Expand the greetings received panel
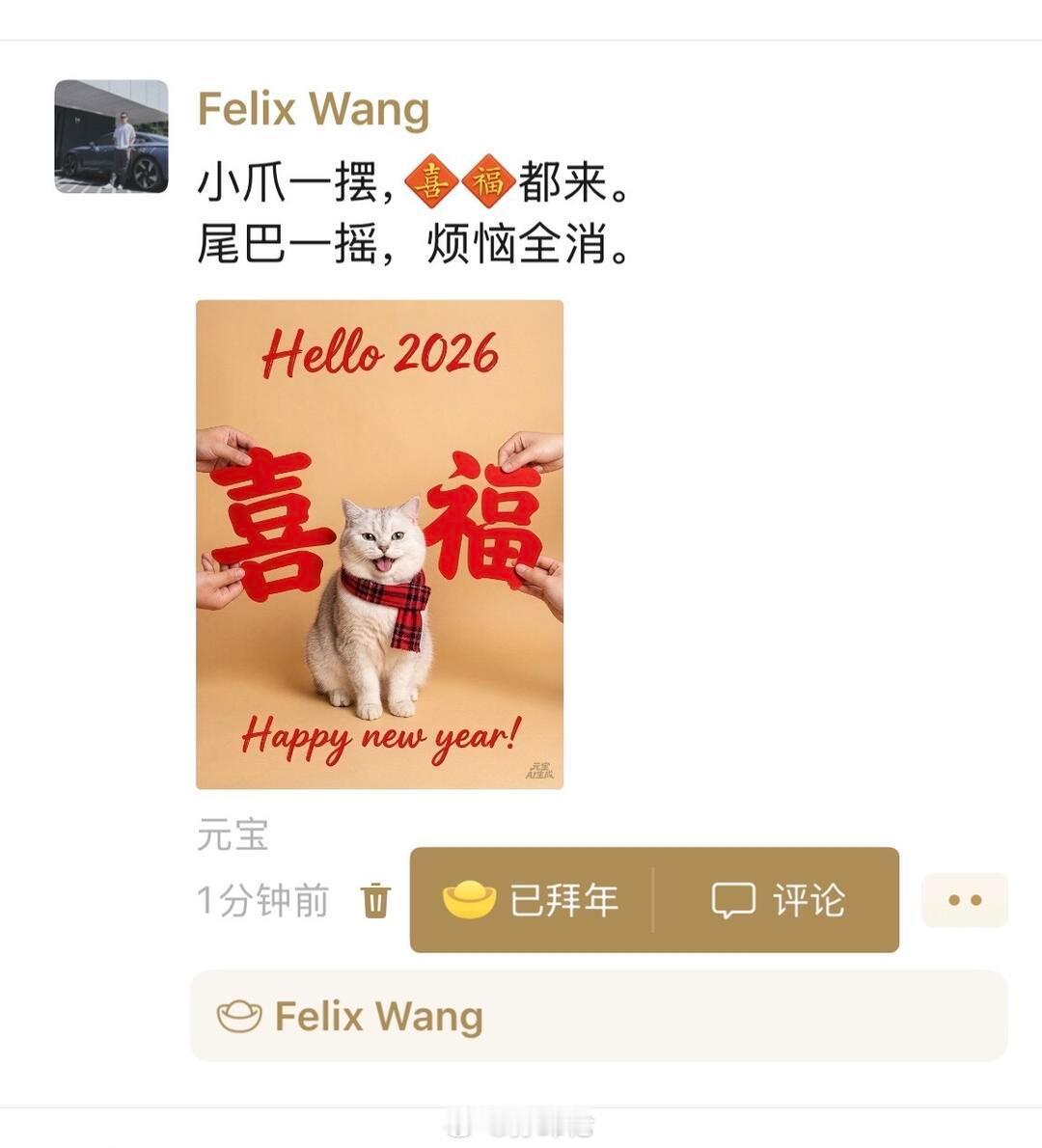Image resolution: width=1042 pixels, height=1148 pixels. (x=600, y=1016)
